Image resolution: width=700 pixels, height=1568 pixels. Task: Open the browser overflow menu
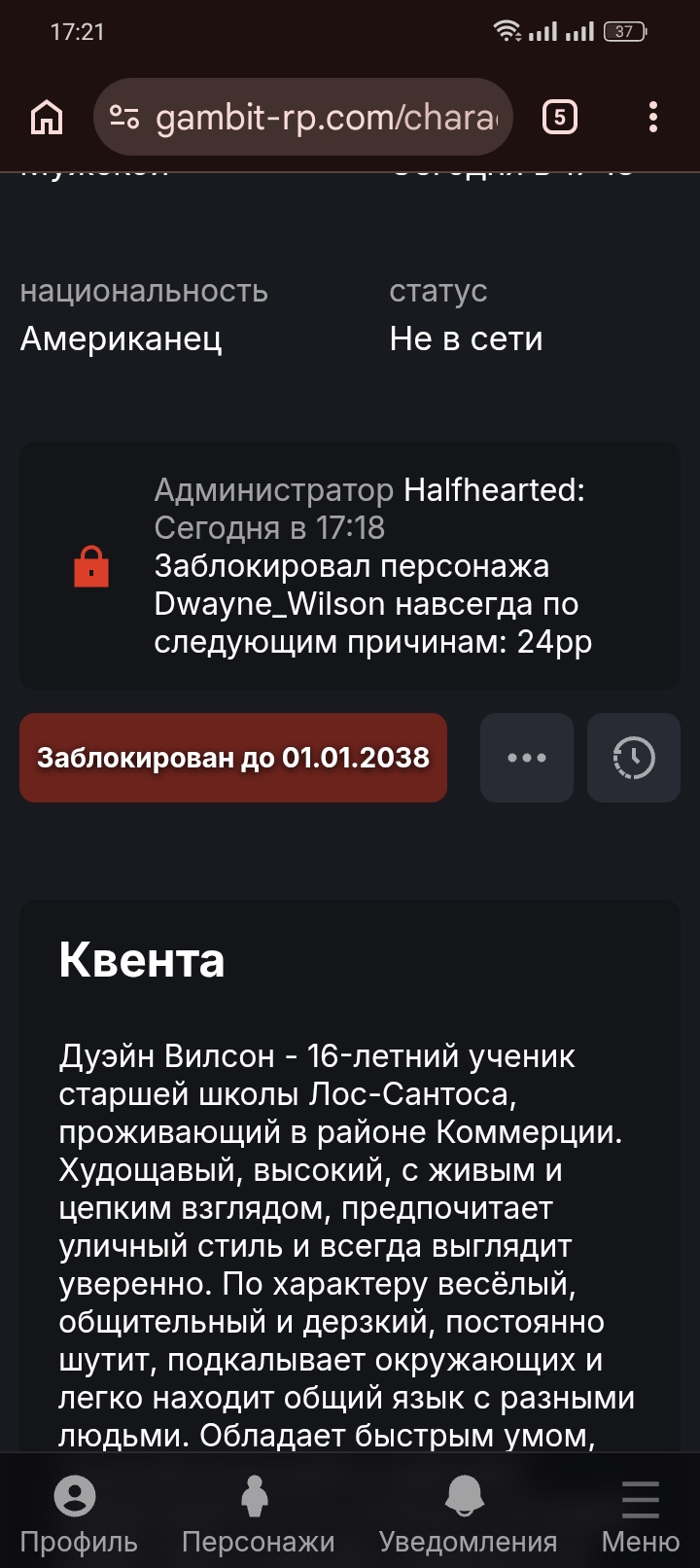(x=653, y=118)
